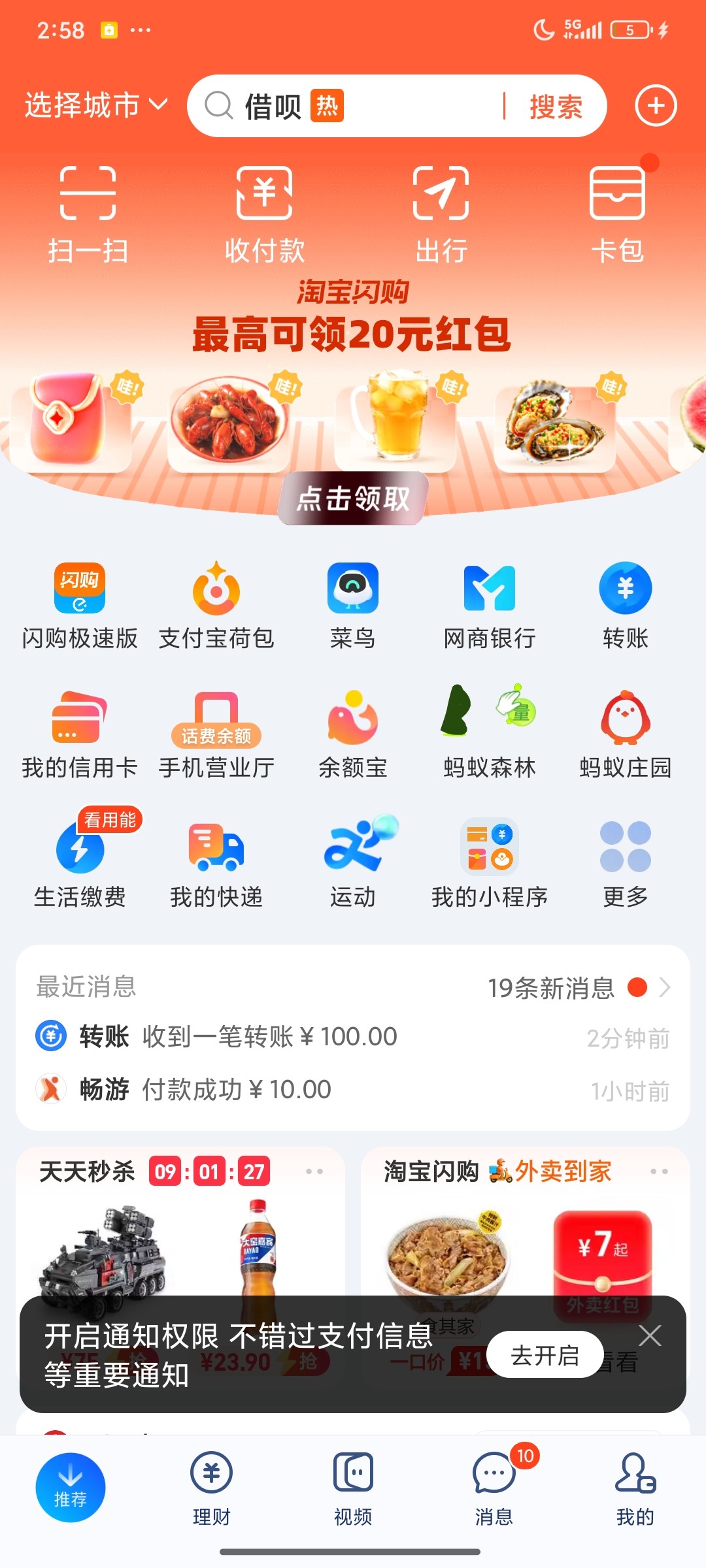The image size is (706, 1568).
Task: Open the 出行 travel icon
Action: 441,209
